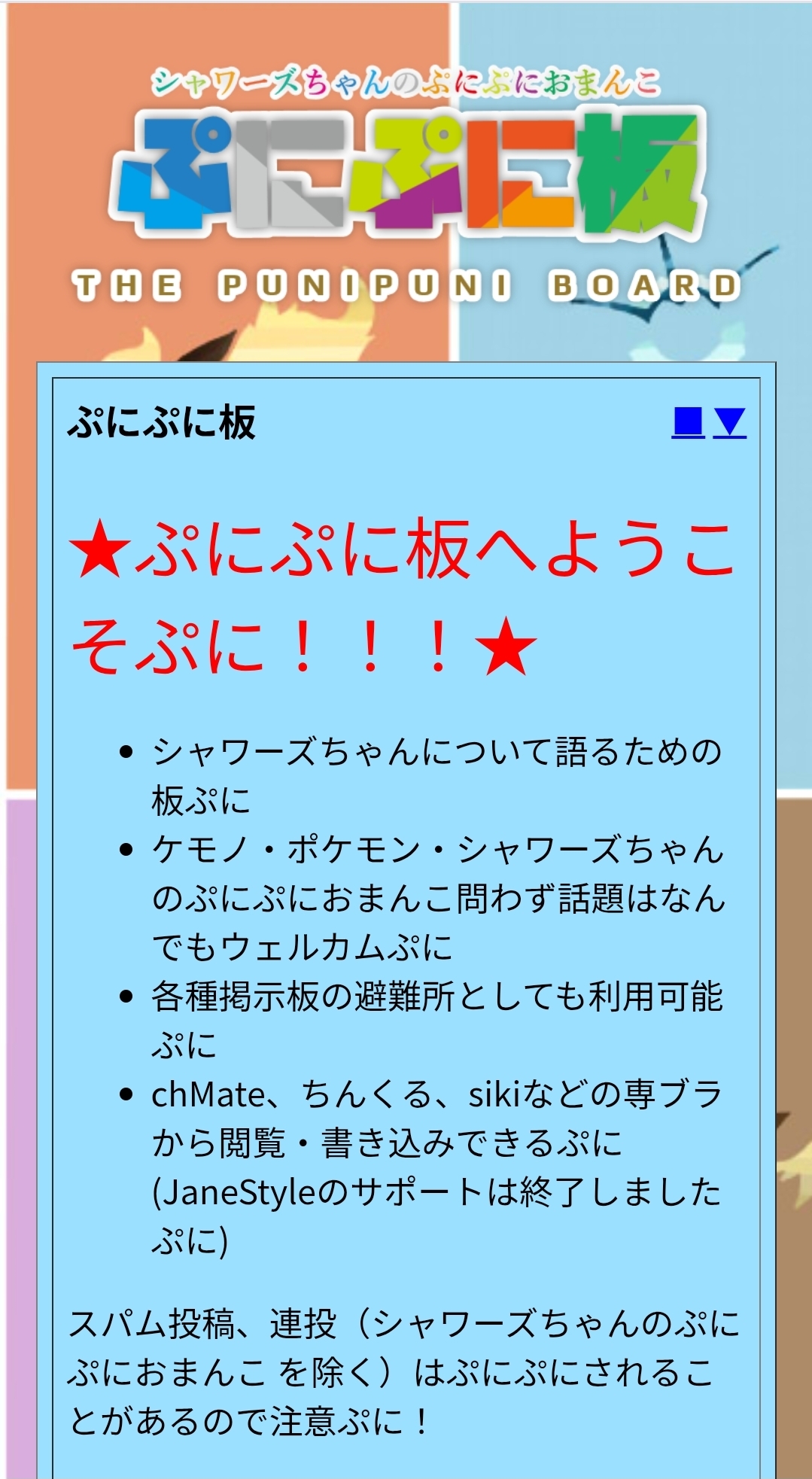Viewport: 812px width, 1479px height.
Task: Tap the blue down-triangle link beside ぷにぷに板
Action: tap(729, 422)
